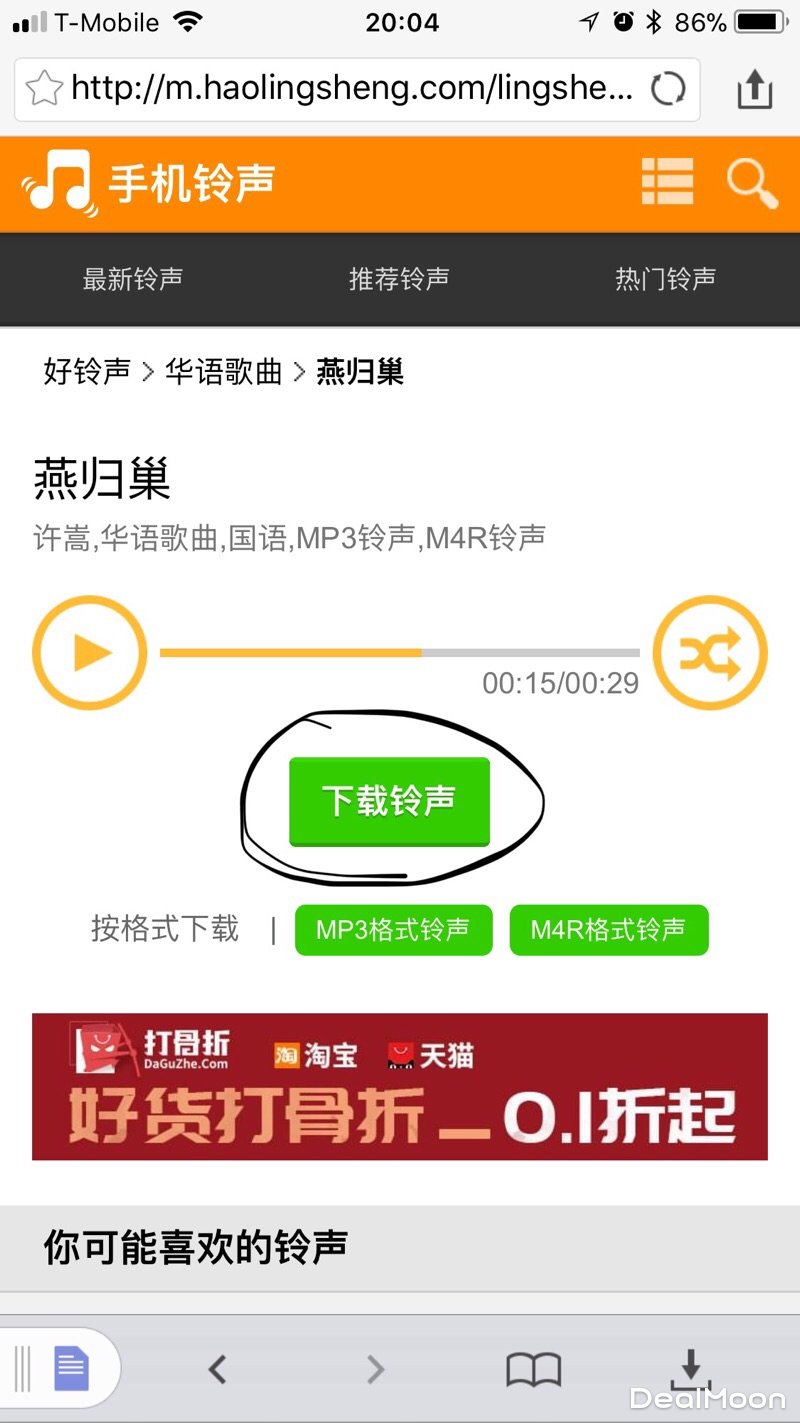The height and width of the screenshot is (1423, 800).
Task: Download the MP3格式铃声 version
Action: coord(393,930)
